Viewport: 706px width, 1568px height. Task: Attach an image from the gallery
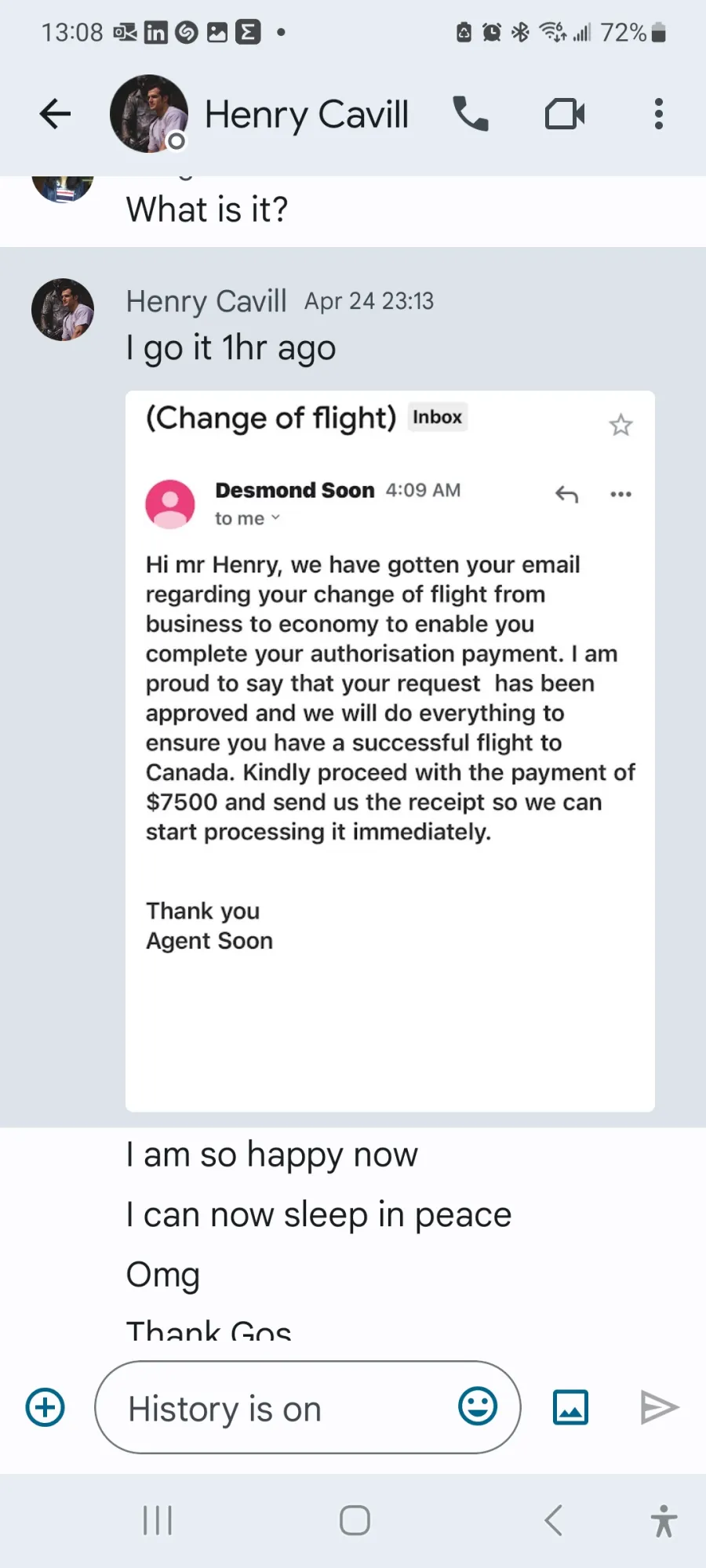pyautogui.click(x=571, y=1407)
